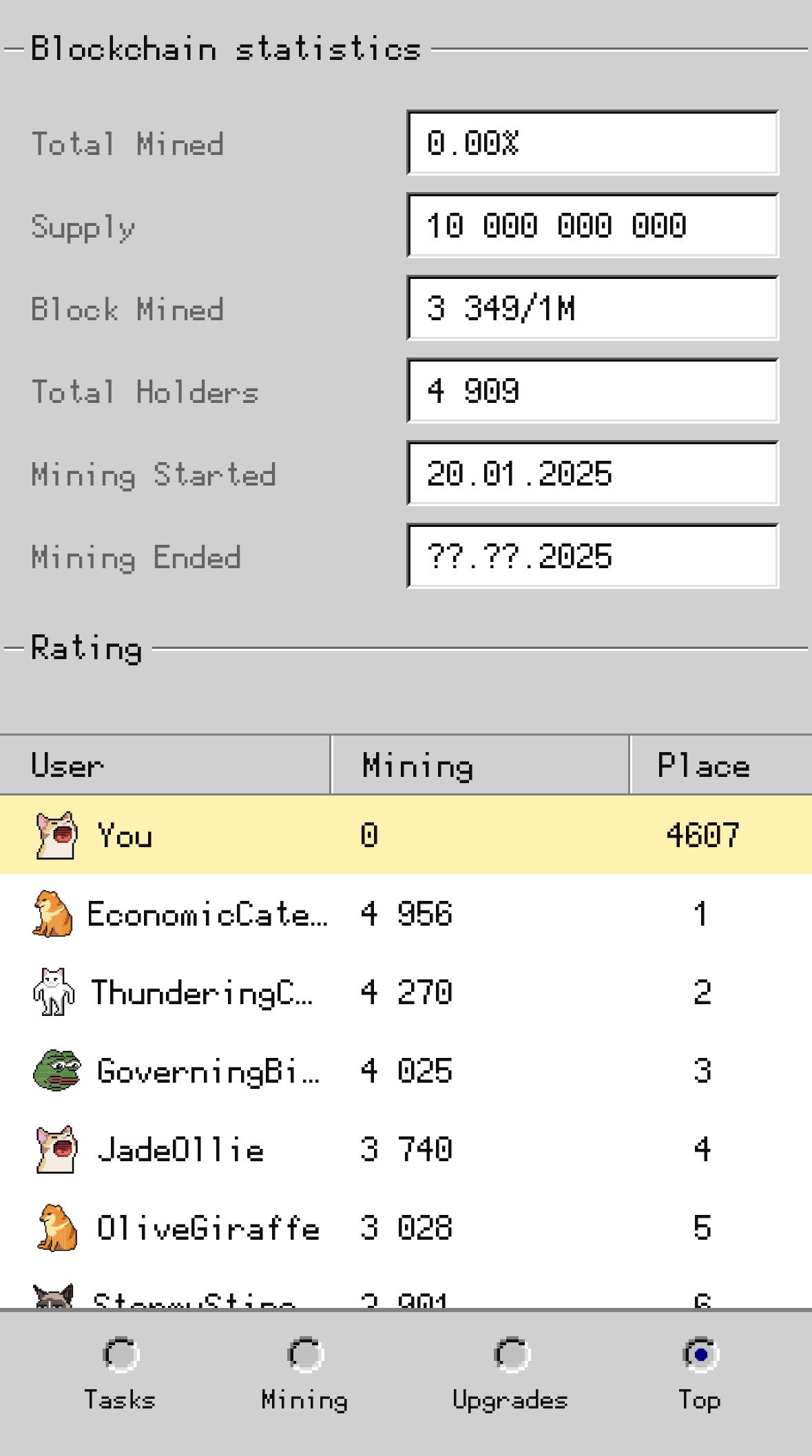The image size is (812, 1456).
Task: Click EconomicCate's dog avatar
Action: pos(55,913)
